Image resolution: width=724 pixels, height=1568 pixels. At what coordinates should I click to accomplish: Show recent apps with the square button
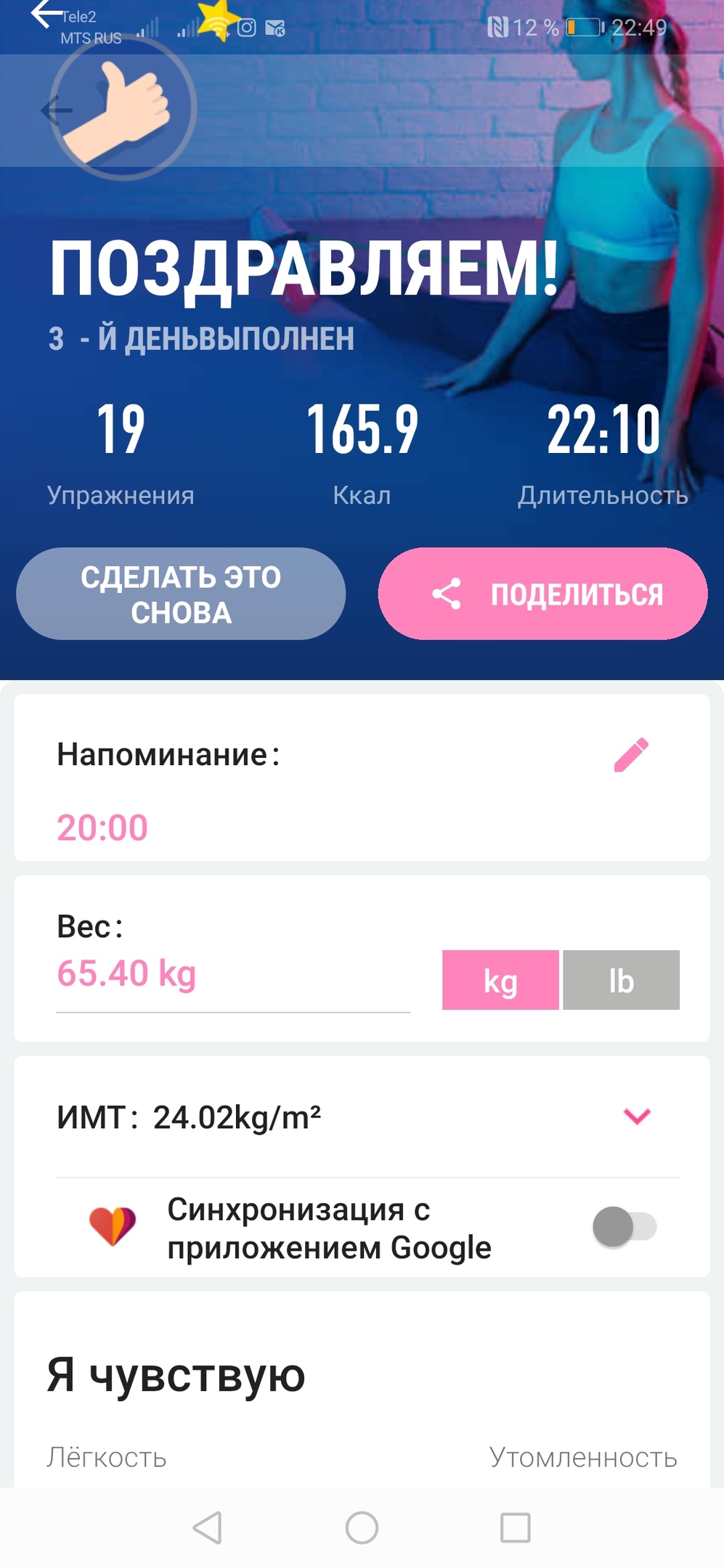coord(515,1528)
